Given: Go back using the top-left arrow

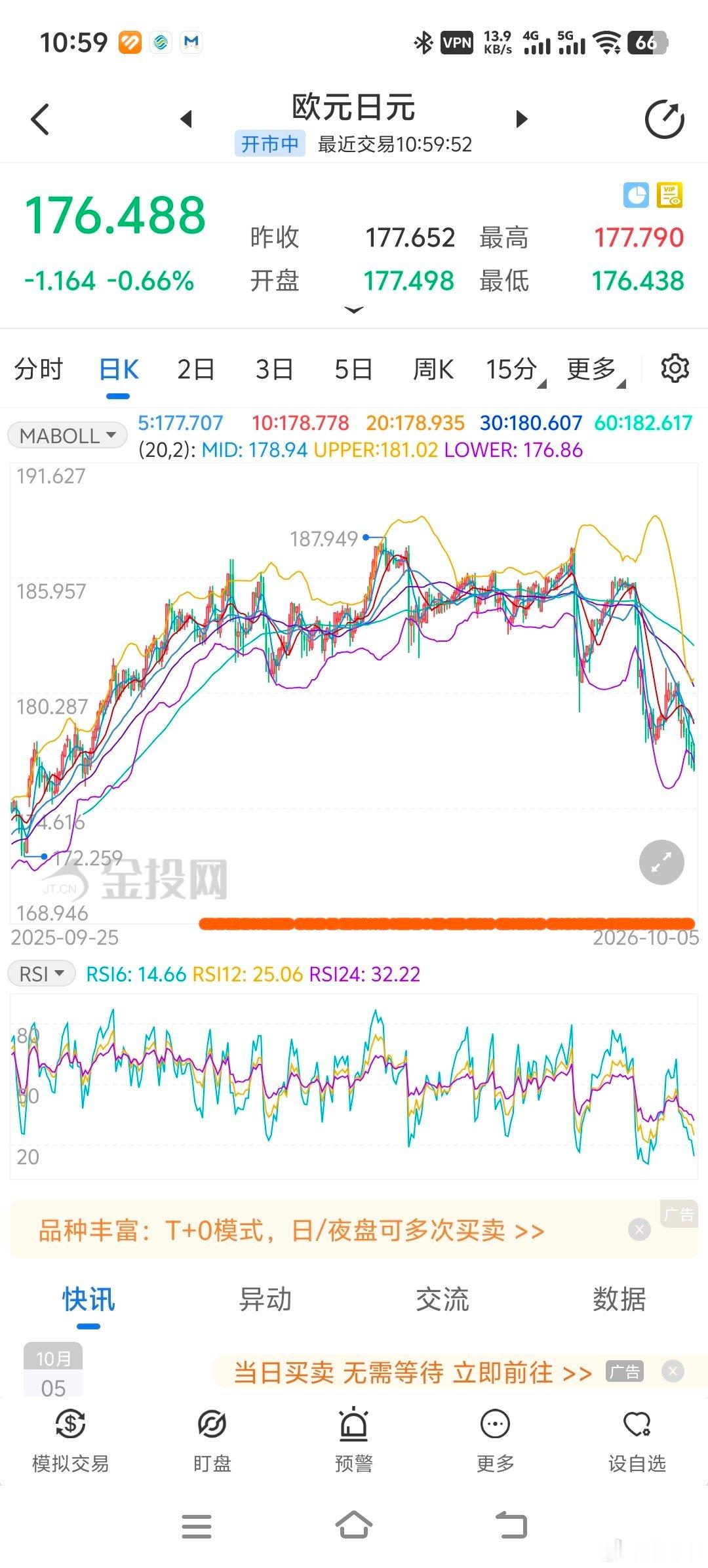Looking at the screenshot, I should pyautogui.click(x=40, y=119).
